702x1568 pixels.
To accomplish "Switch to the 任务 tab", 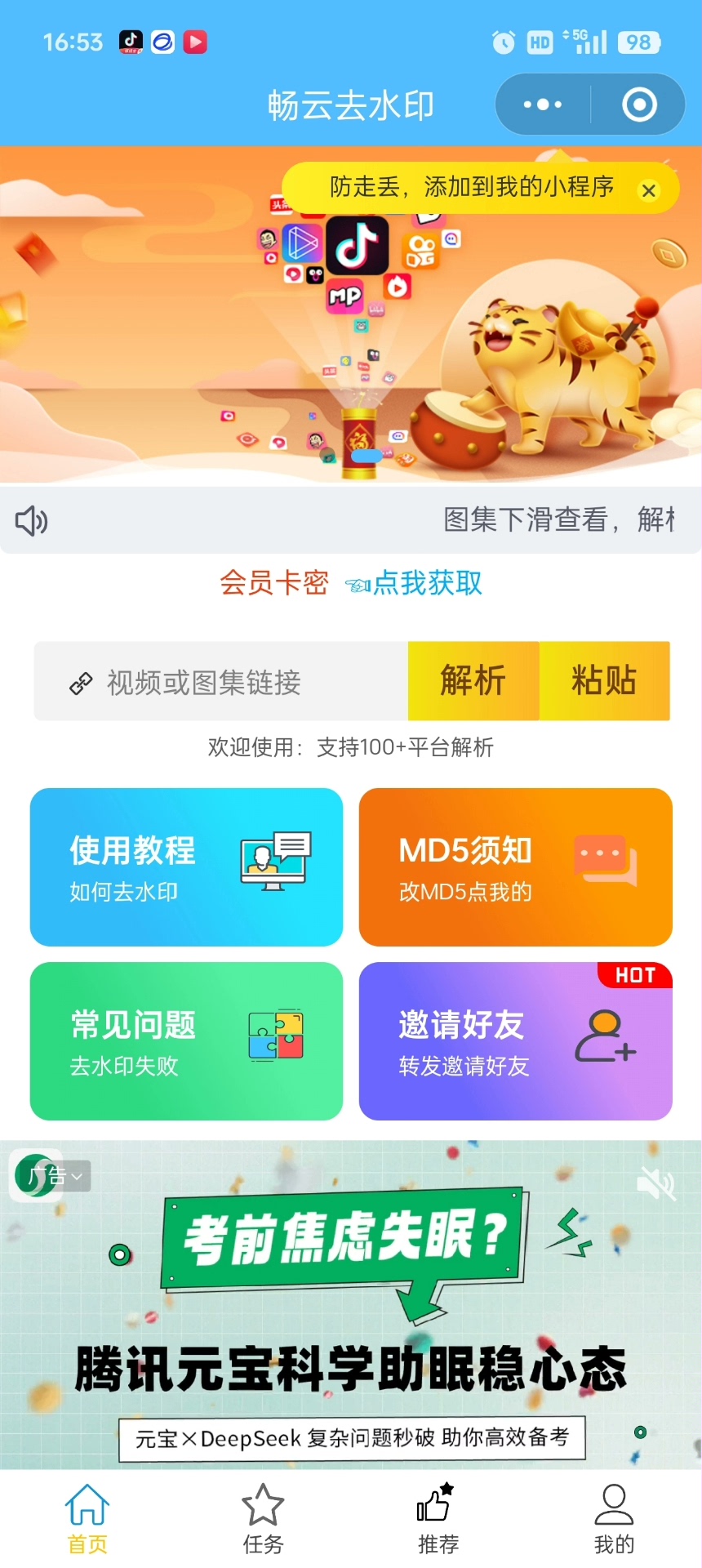I will click(x=263, y=1519).
